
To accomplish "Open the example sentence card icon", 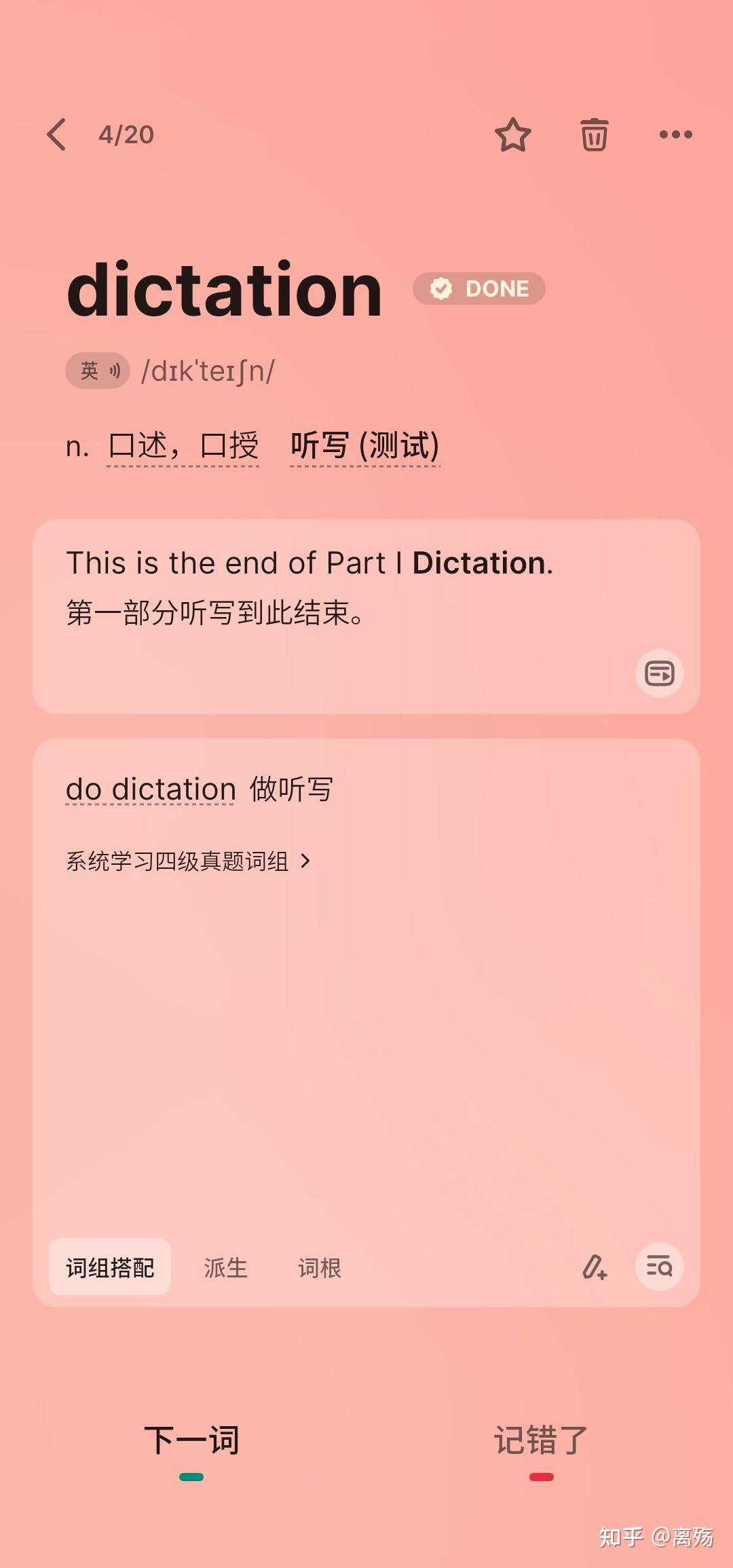I will point(660,673).
